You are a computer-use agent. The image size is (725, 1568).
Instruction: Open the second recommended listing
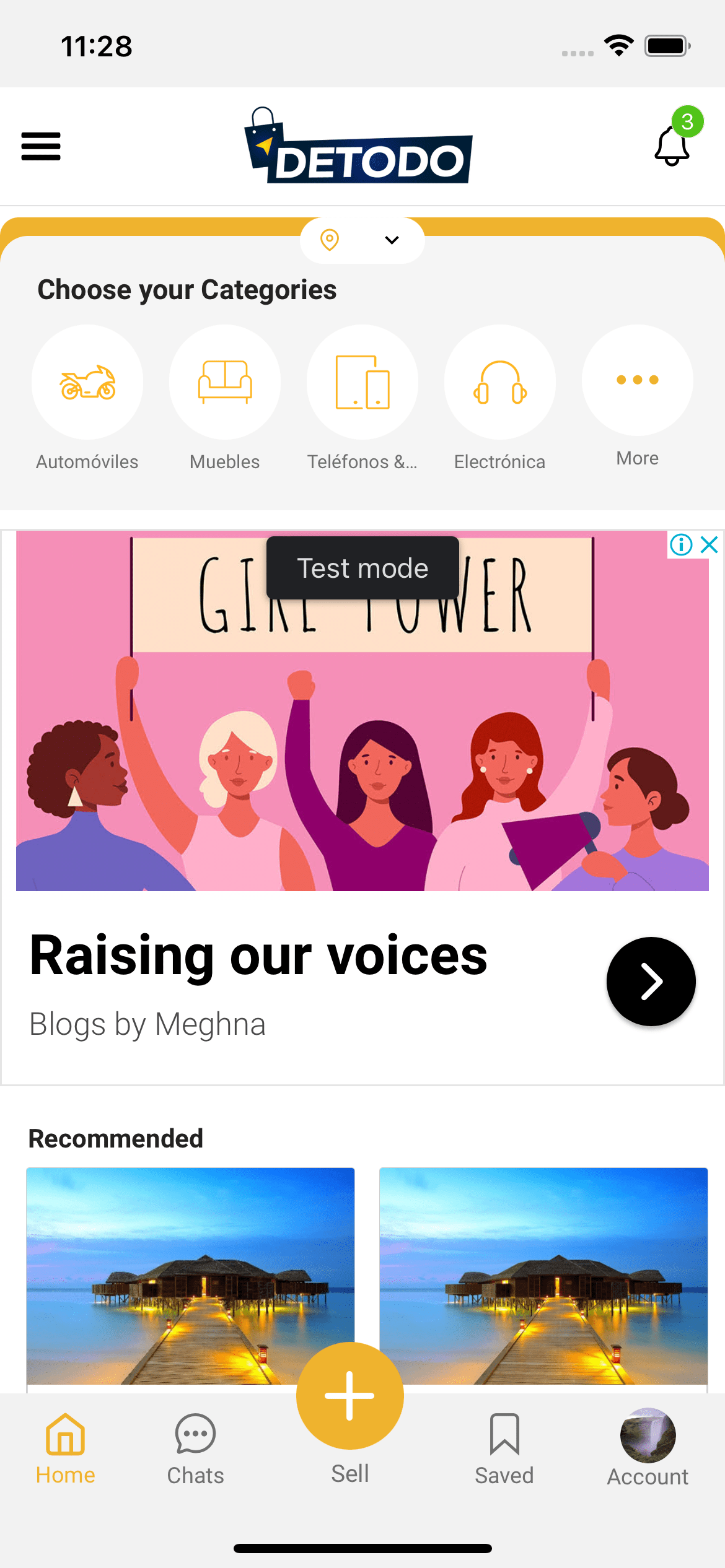pos(543,1276)
